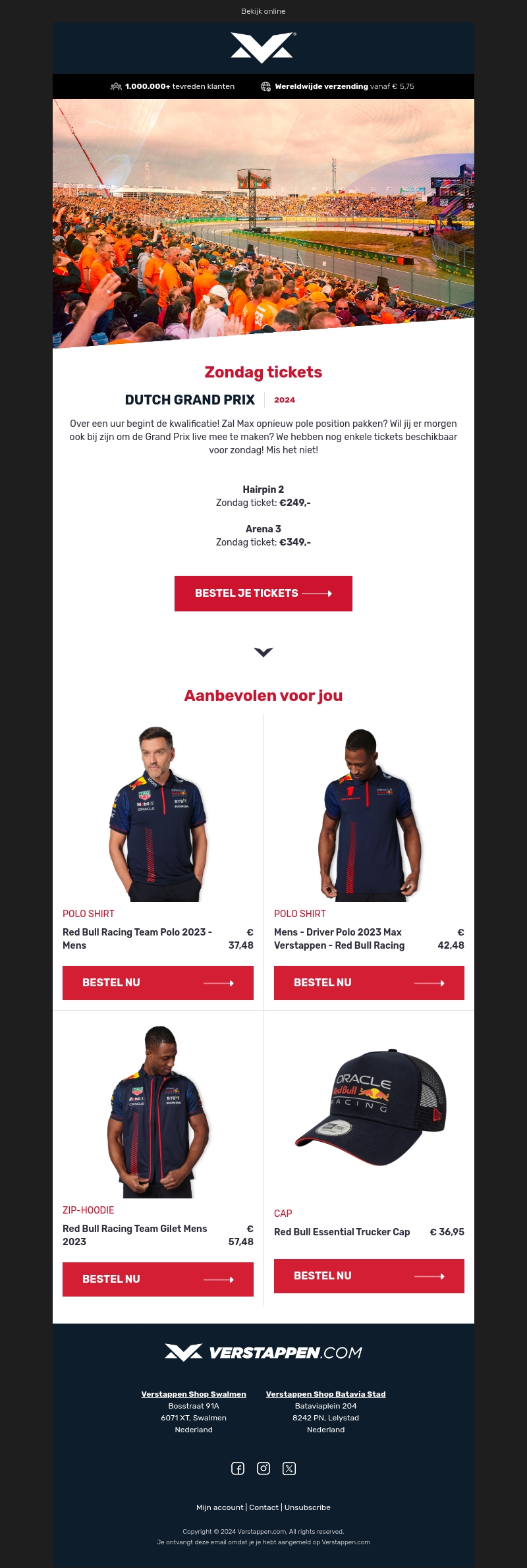
Task: Tap the BESTEL JE TICKETS button
Action: tap(263, 593)
